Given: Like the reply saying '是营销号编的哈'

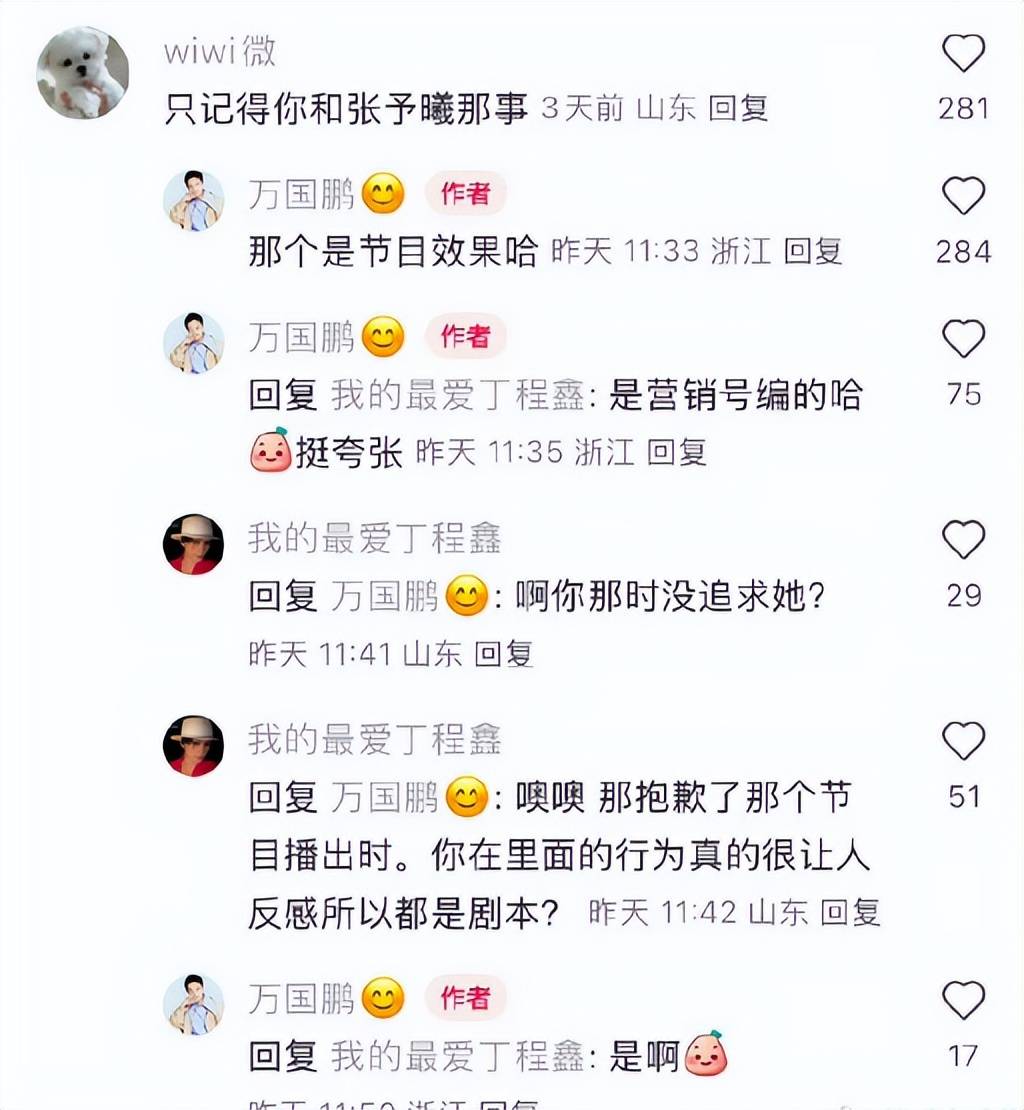Looking at the screenshot, I should [963, 340].
